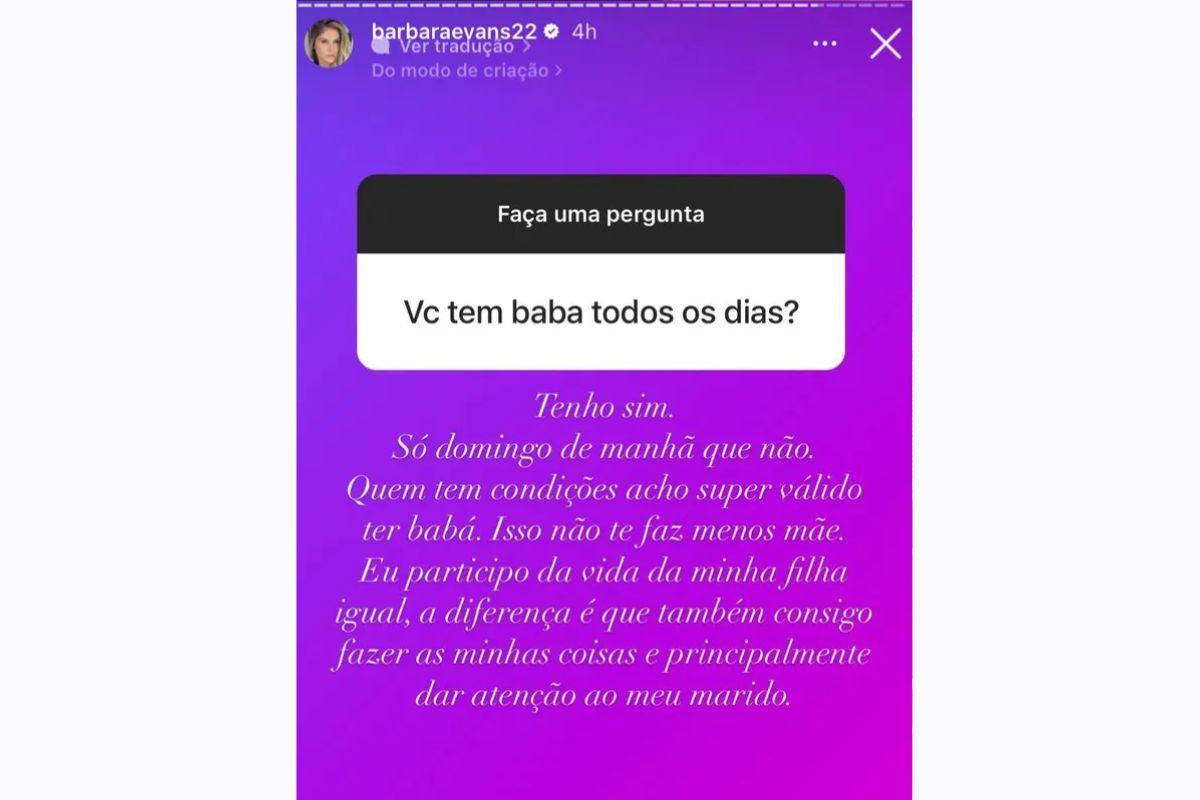Tap Ver tradução to translate the story

(x=456, y=47)
